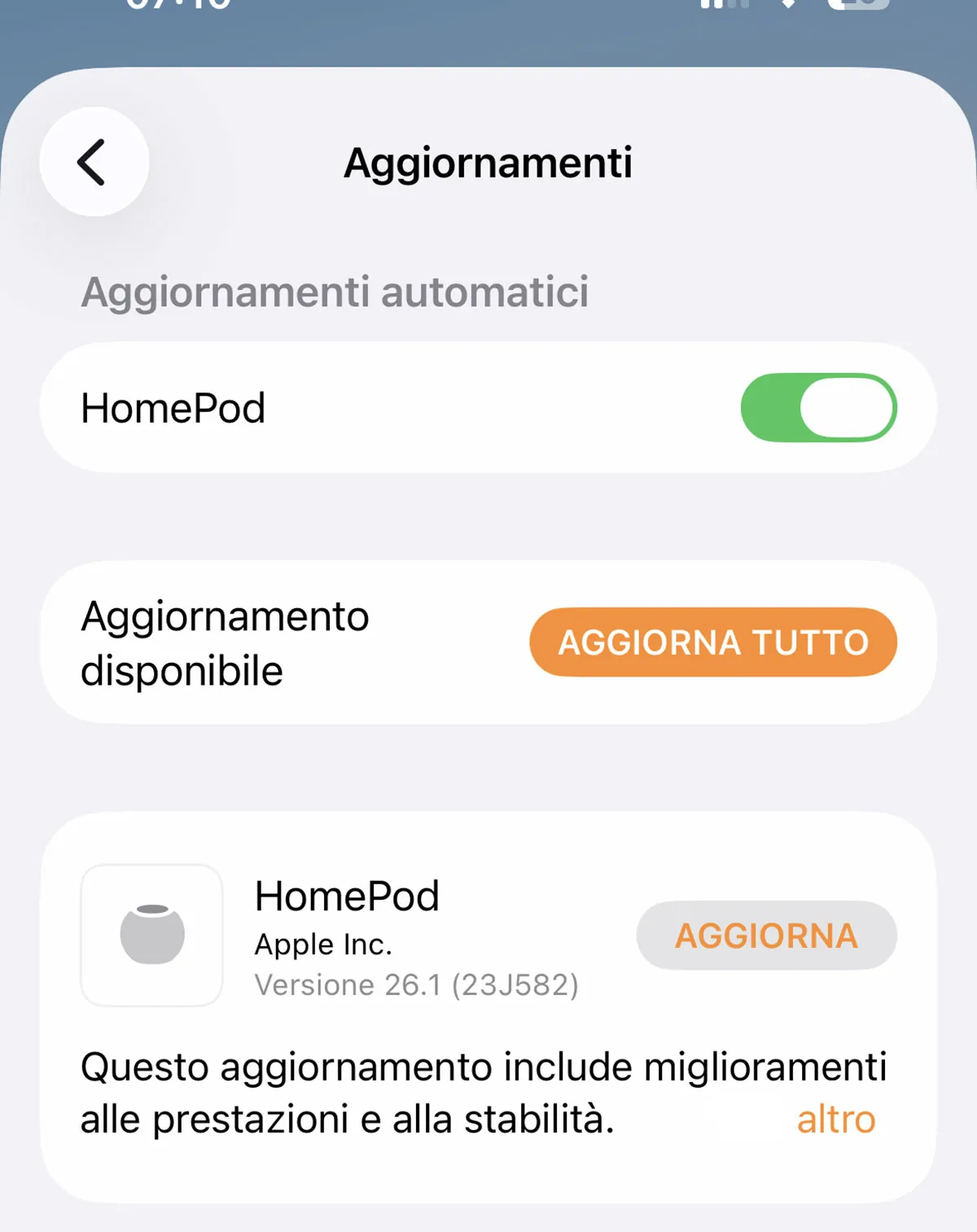Screen dimensions: 977x1232
Task: Tap AGGIORNA TUTTO to update everything
Action: click(712, 642)
